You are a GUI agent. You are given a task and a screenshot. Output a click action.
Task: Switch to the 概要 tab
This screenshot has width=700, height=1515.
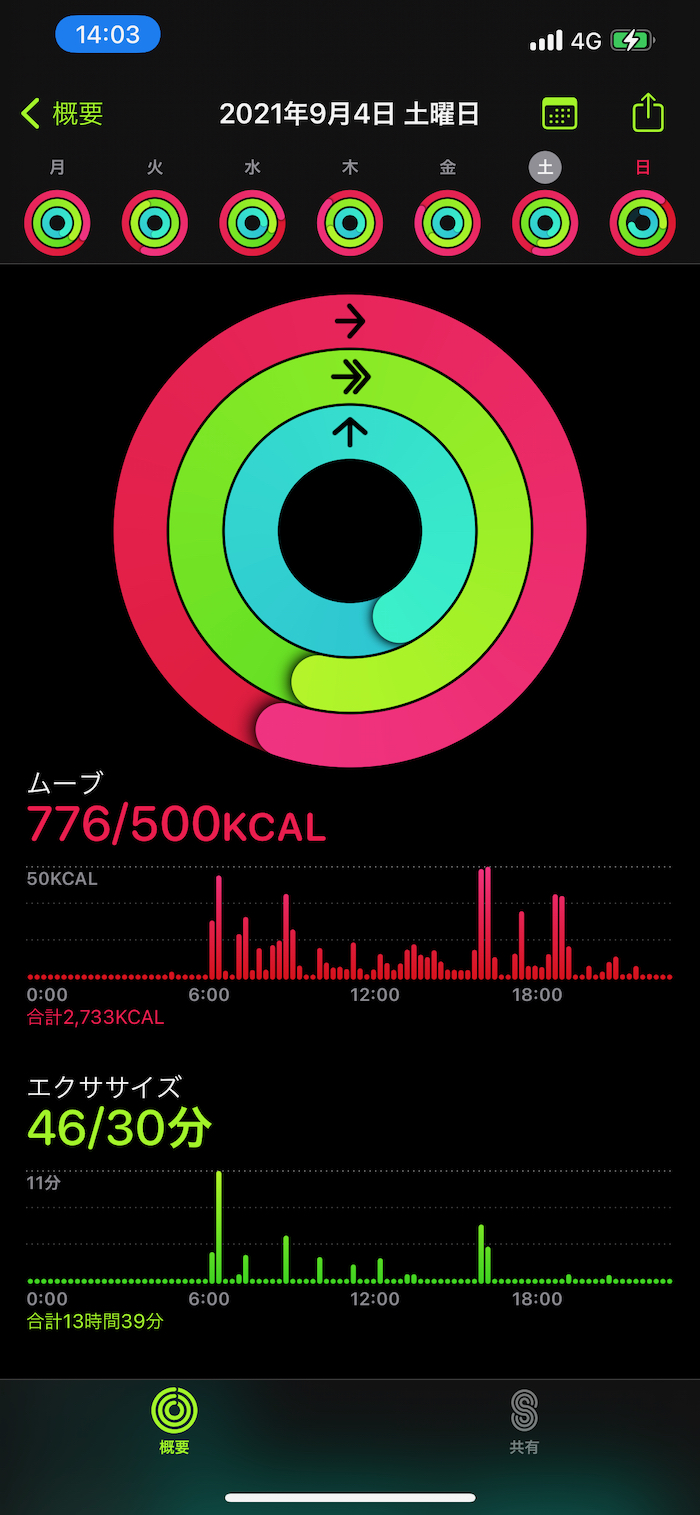174,1421
